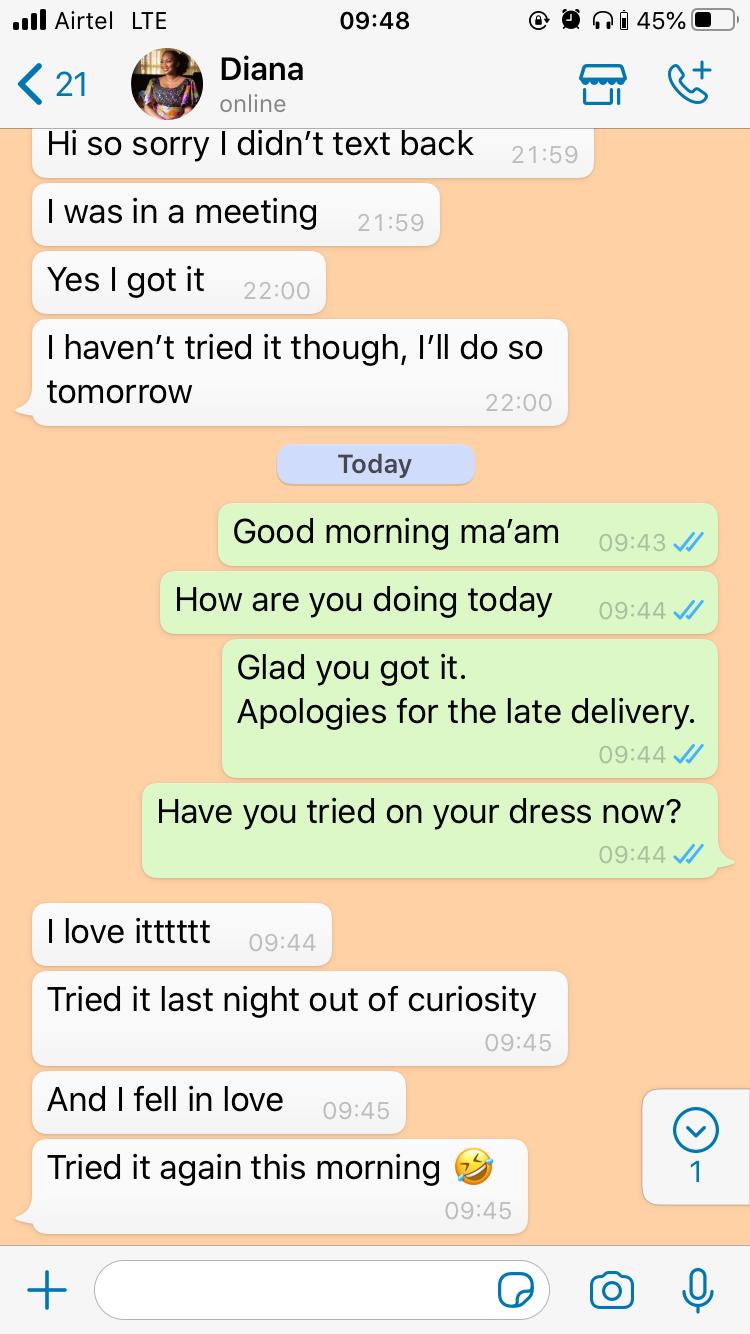
Task: Focus the message text field
Action: 290,1290
